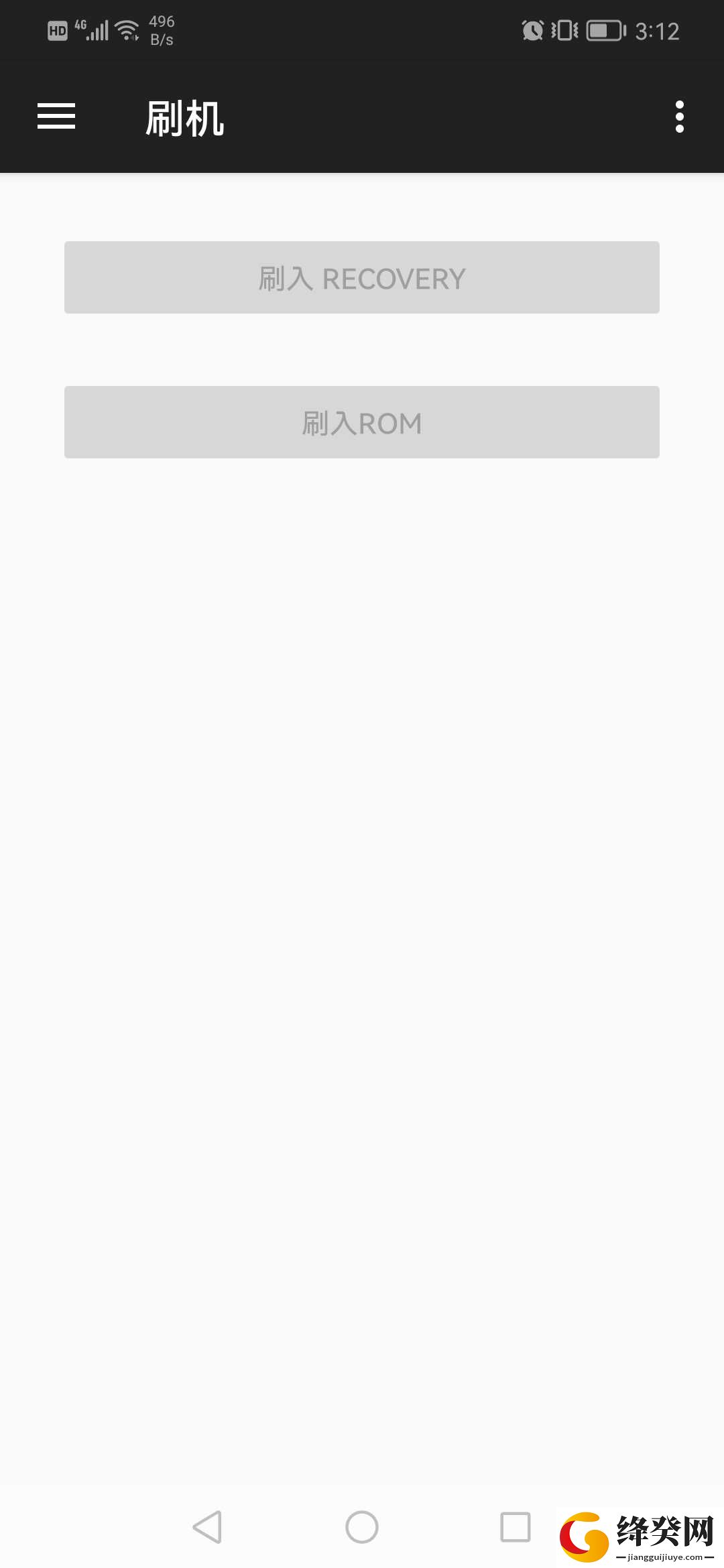Return to the home screen
This screenshot has width=724, height=1568.
pyautogui.click(x=362, y=1527)
